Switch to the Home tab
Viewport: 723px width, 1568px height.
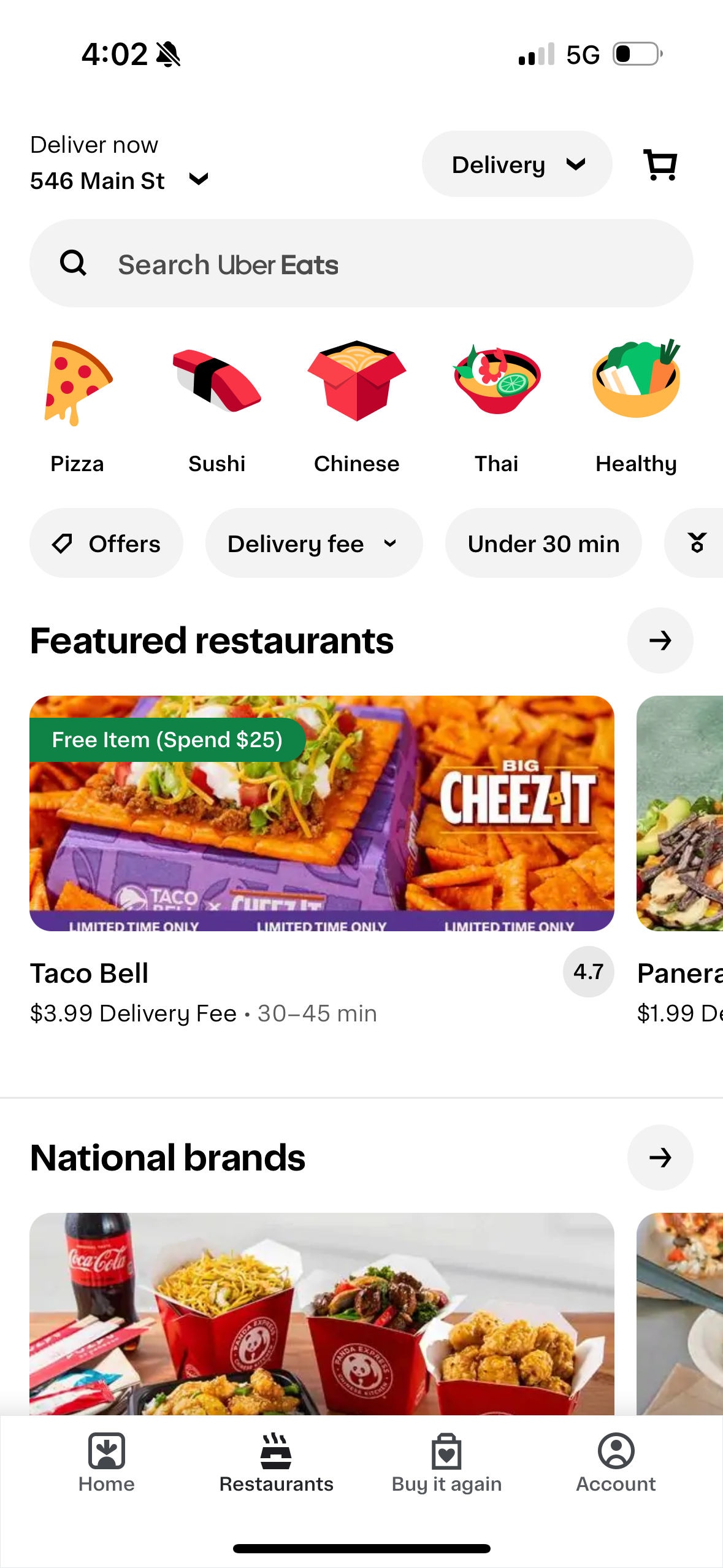coord(106,1453)
